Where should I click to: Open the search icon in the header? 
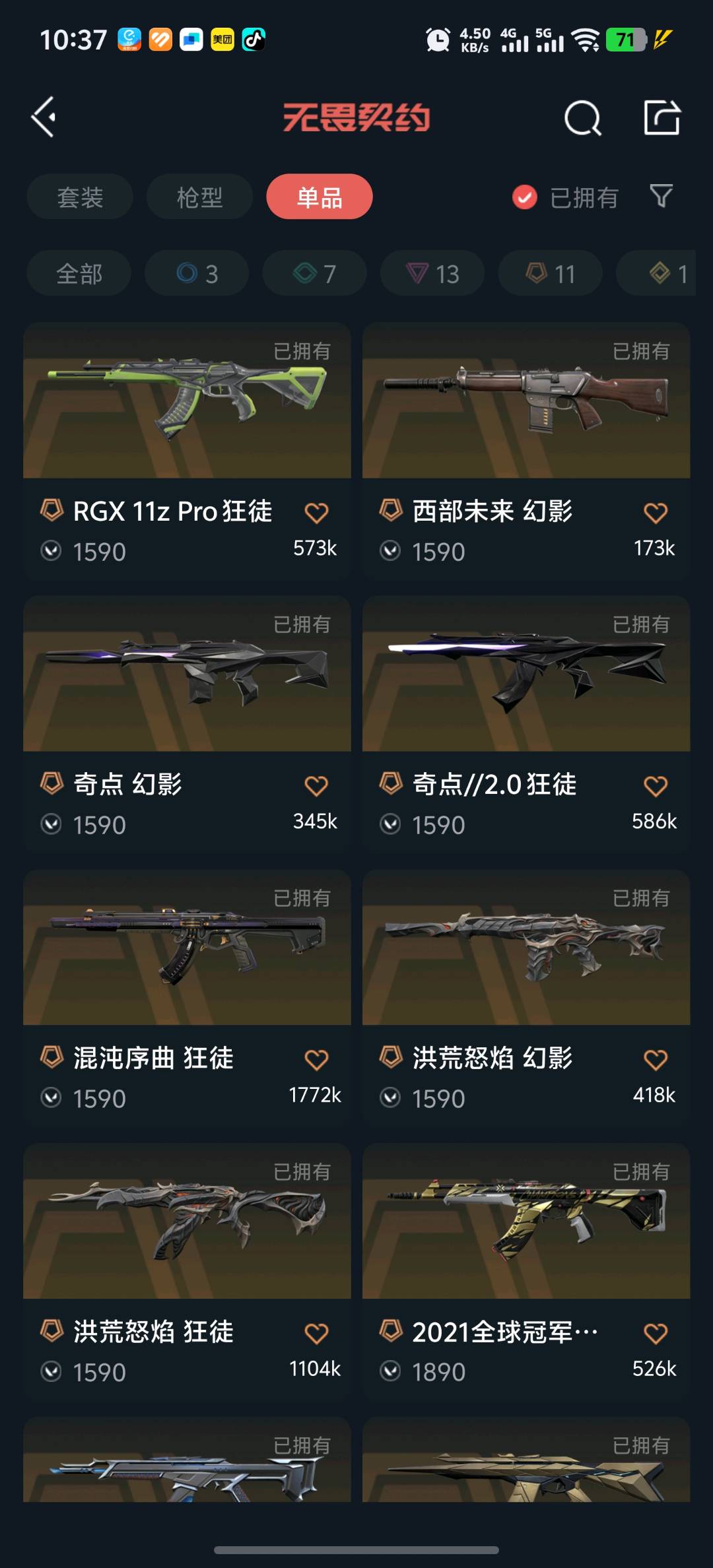582,118
